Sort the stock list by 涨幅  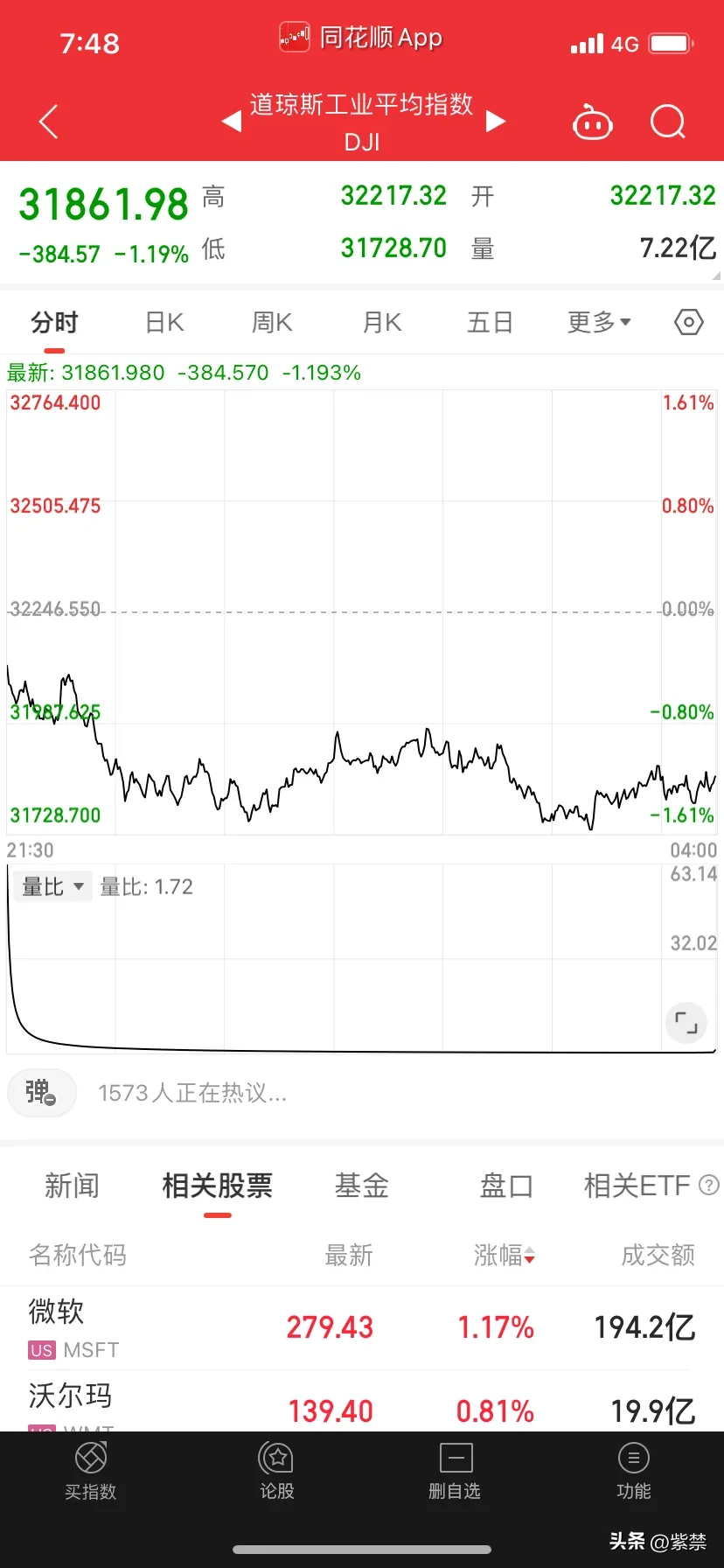coord(504,1256)
